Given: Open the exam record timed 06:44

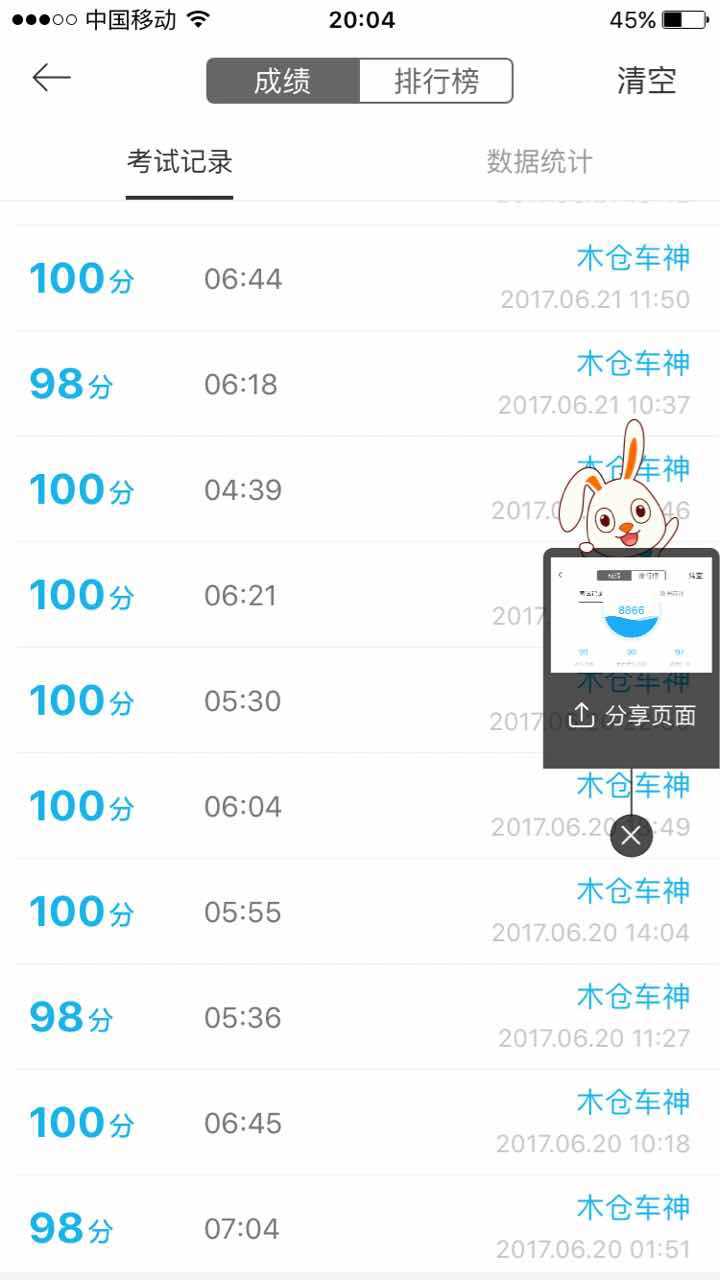Looking at the screenshot, I should [x=300, y=279].
